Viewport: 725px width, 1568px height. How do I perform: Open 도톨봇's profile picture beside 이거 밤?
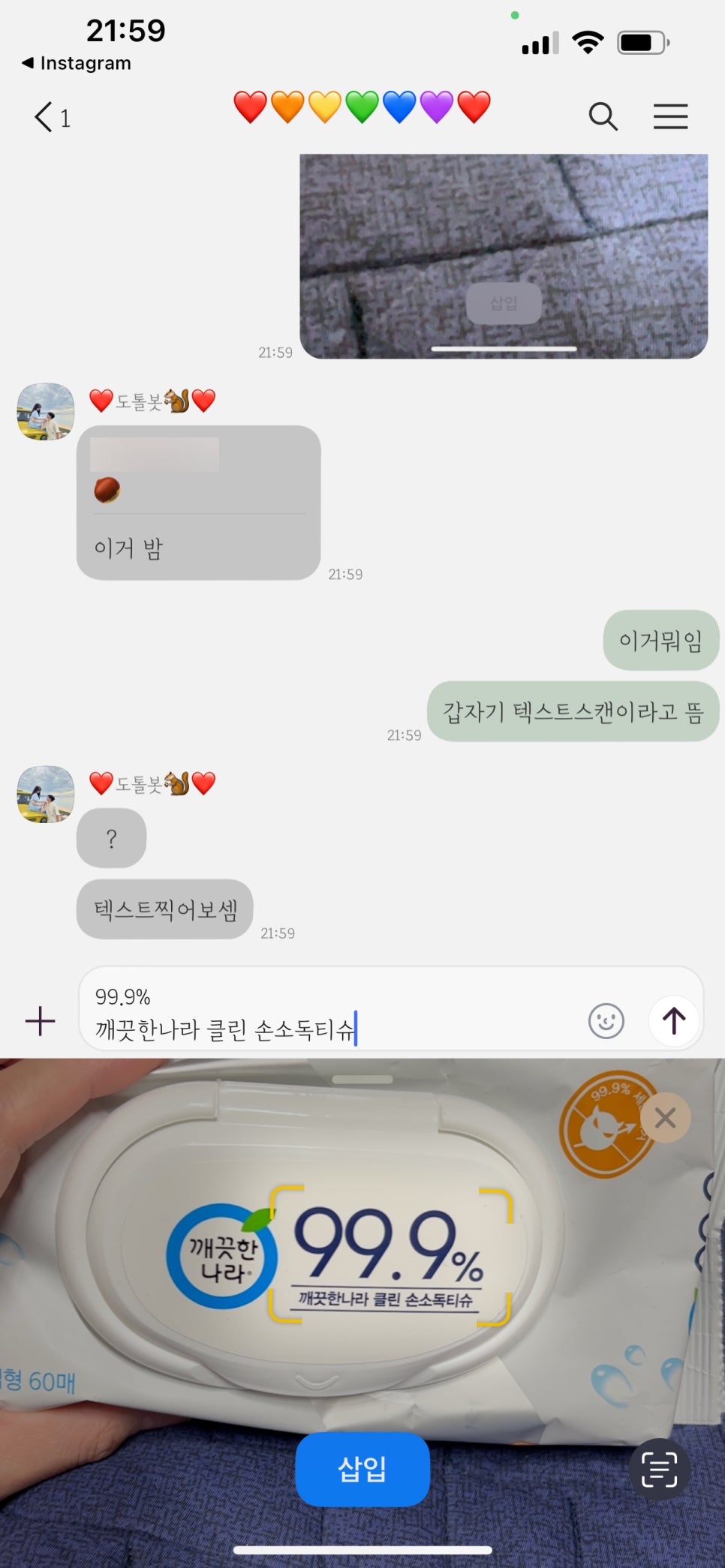tap(46, 412)
